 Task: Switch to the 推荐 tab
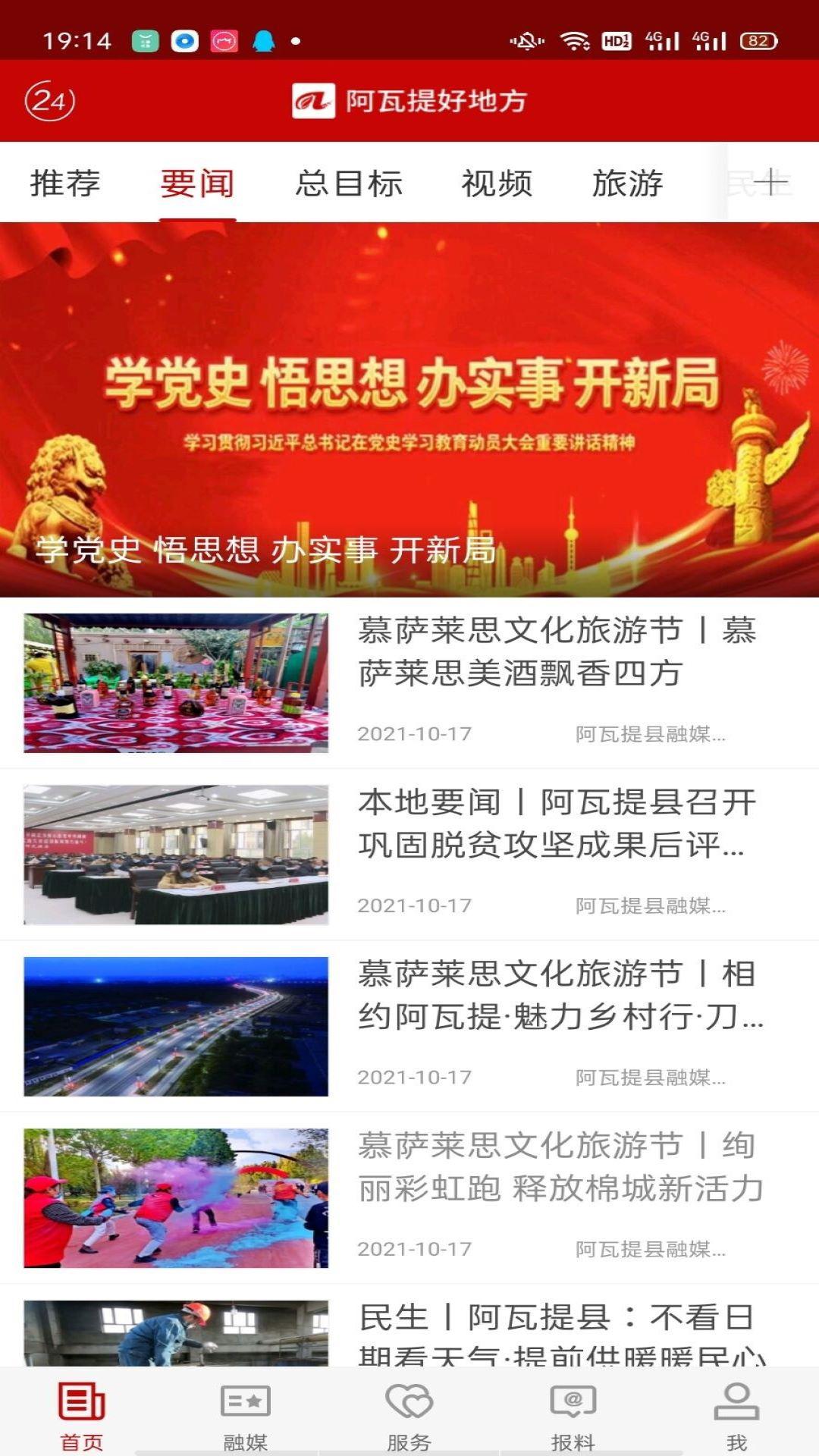click(x=65, y=182)
